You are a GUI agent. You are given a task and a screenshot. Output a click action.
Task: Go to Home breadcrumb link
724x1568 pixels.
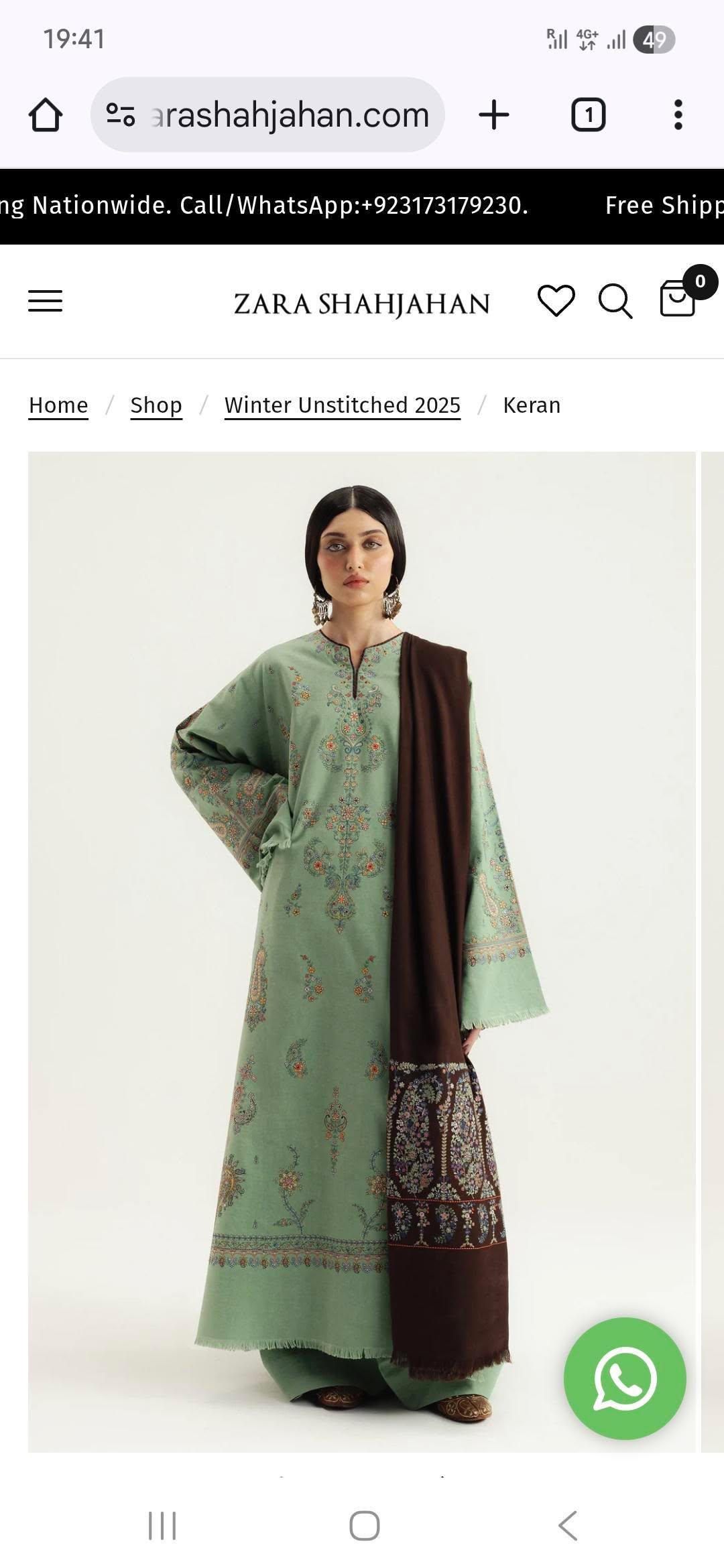point(58,405)
